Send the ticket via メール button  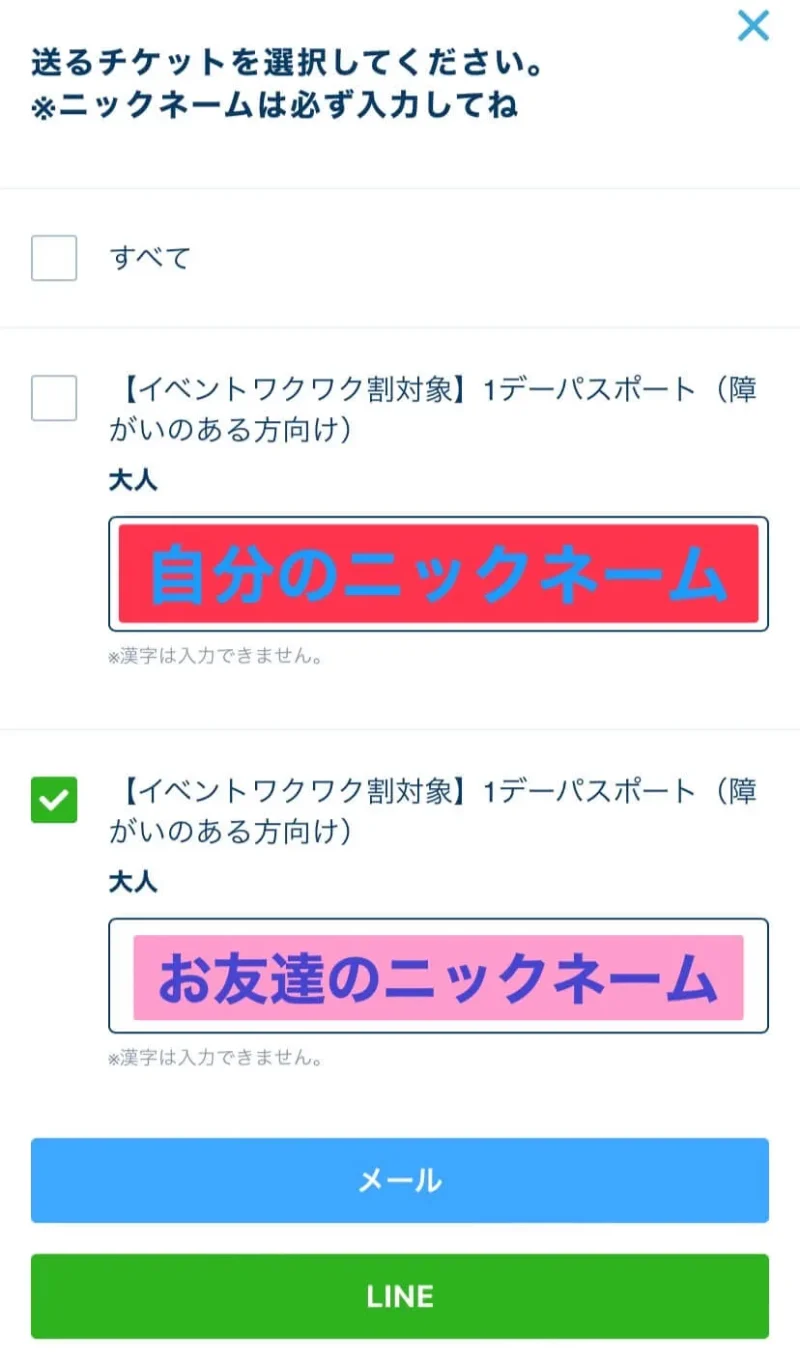(400, 1180)
